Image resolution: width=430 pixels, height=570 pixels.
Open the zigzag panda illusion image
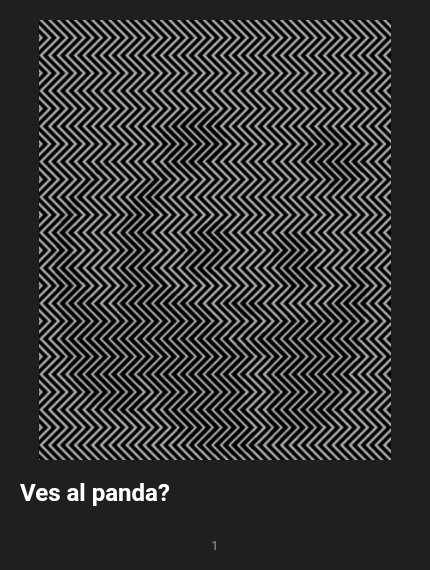[215, 240]
